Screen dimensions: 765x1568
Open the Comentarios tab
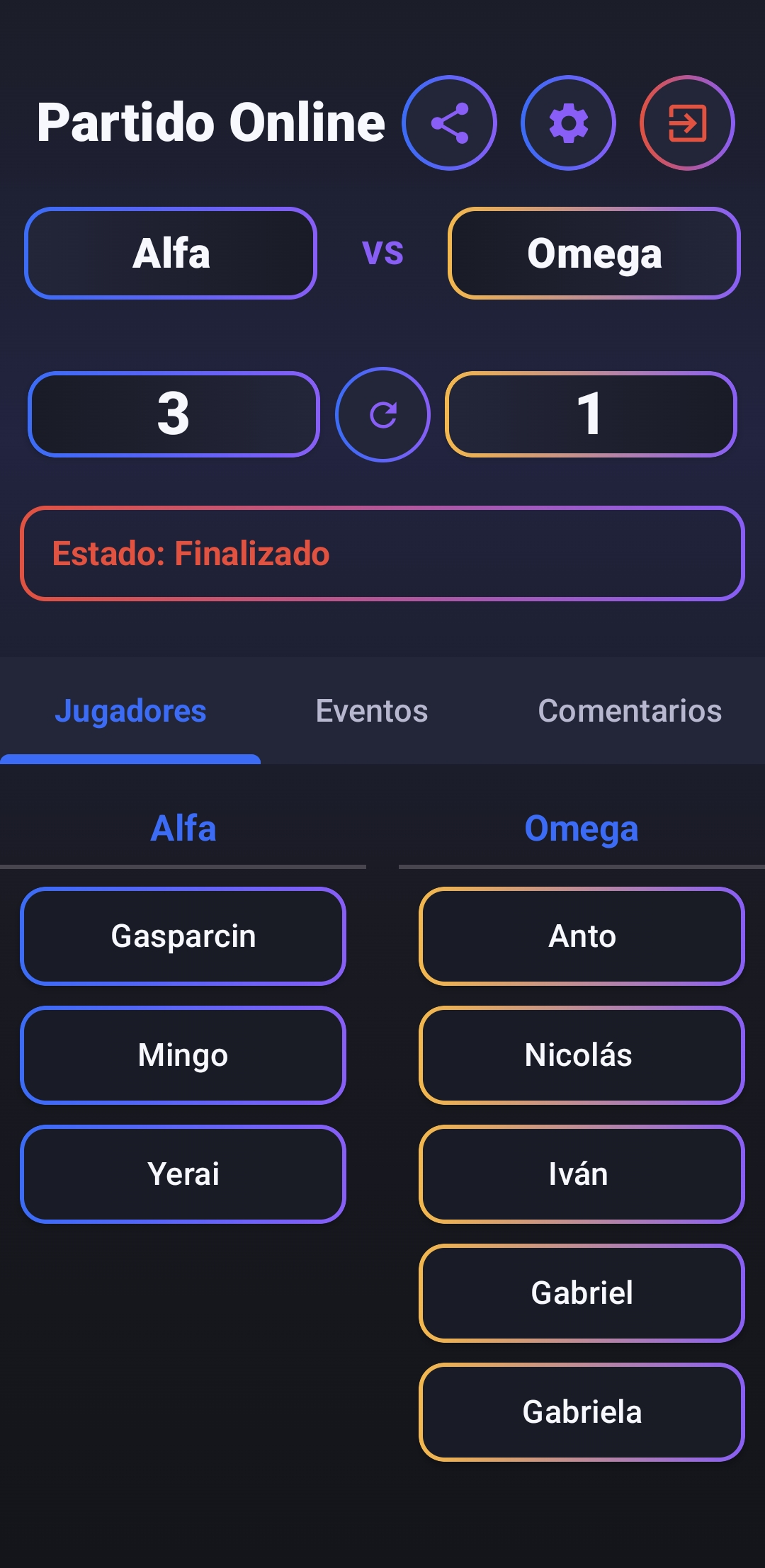[x=629, y=710]
